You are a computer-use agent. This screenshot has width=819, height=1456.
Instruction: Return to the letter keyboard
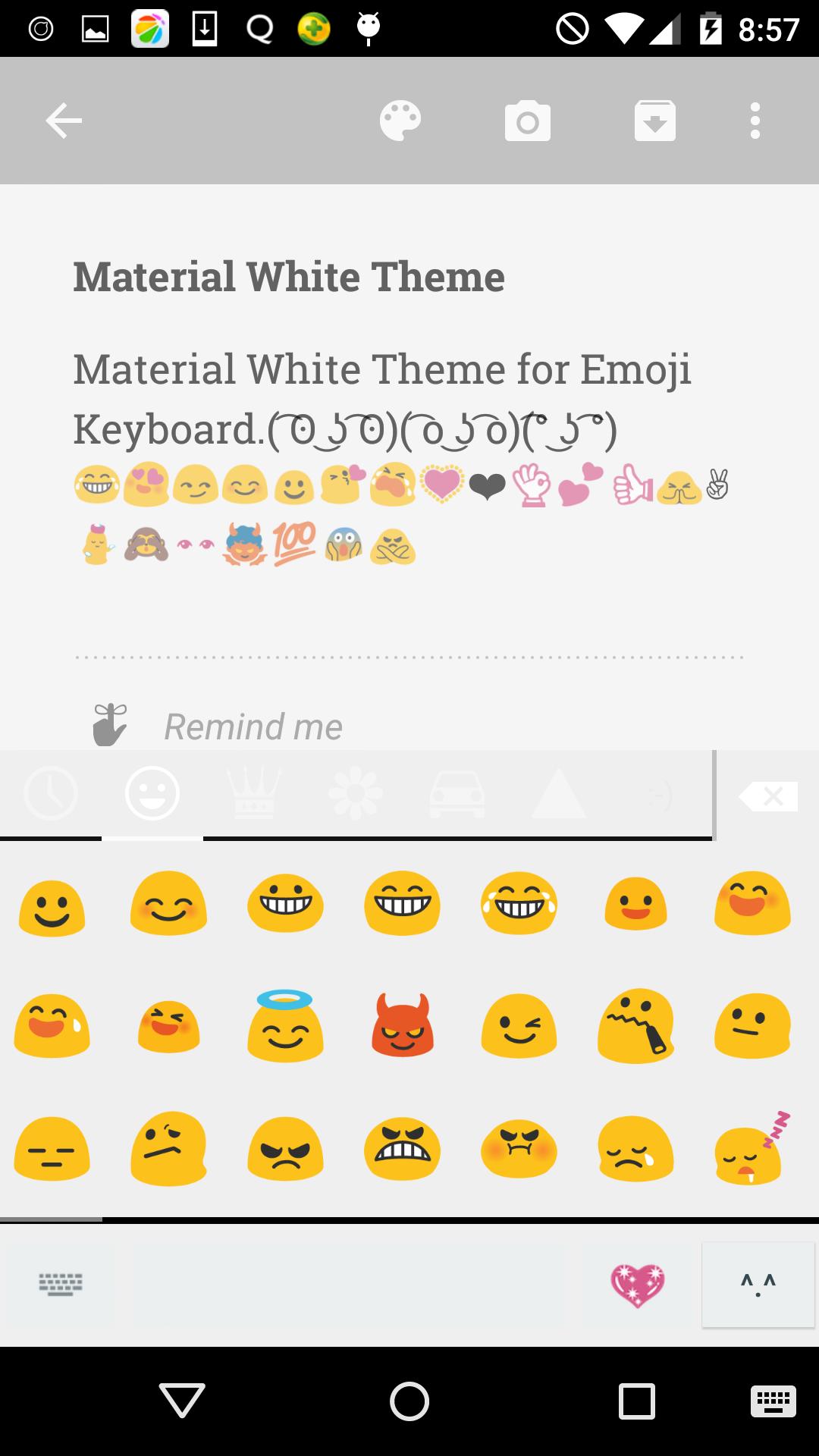(x=61, y=1285)
